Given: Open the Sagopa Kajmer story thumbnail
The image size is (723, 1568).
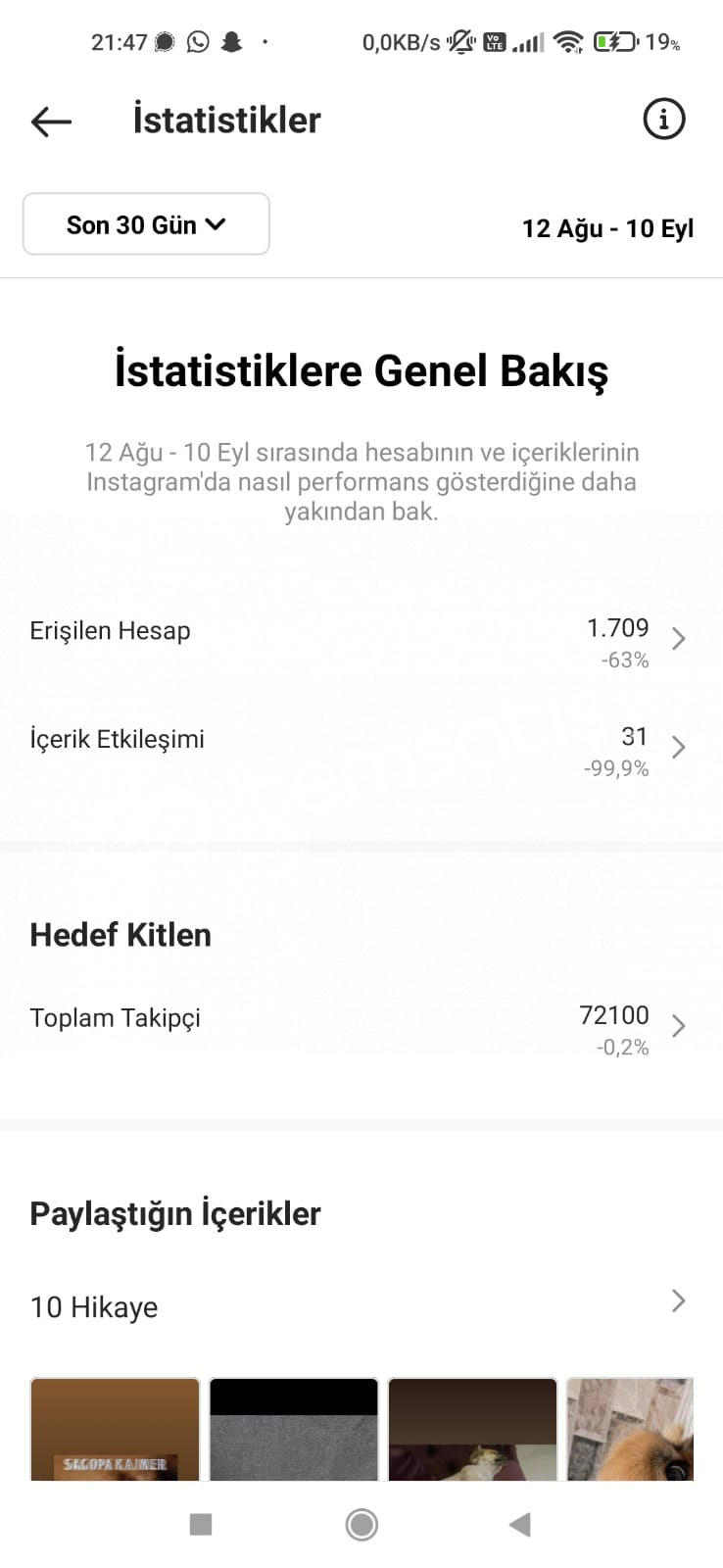Looking at the screenshot, I should (x=116, y=1429).
